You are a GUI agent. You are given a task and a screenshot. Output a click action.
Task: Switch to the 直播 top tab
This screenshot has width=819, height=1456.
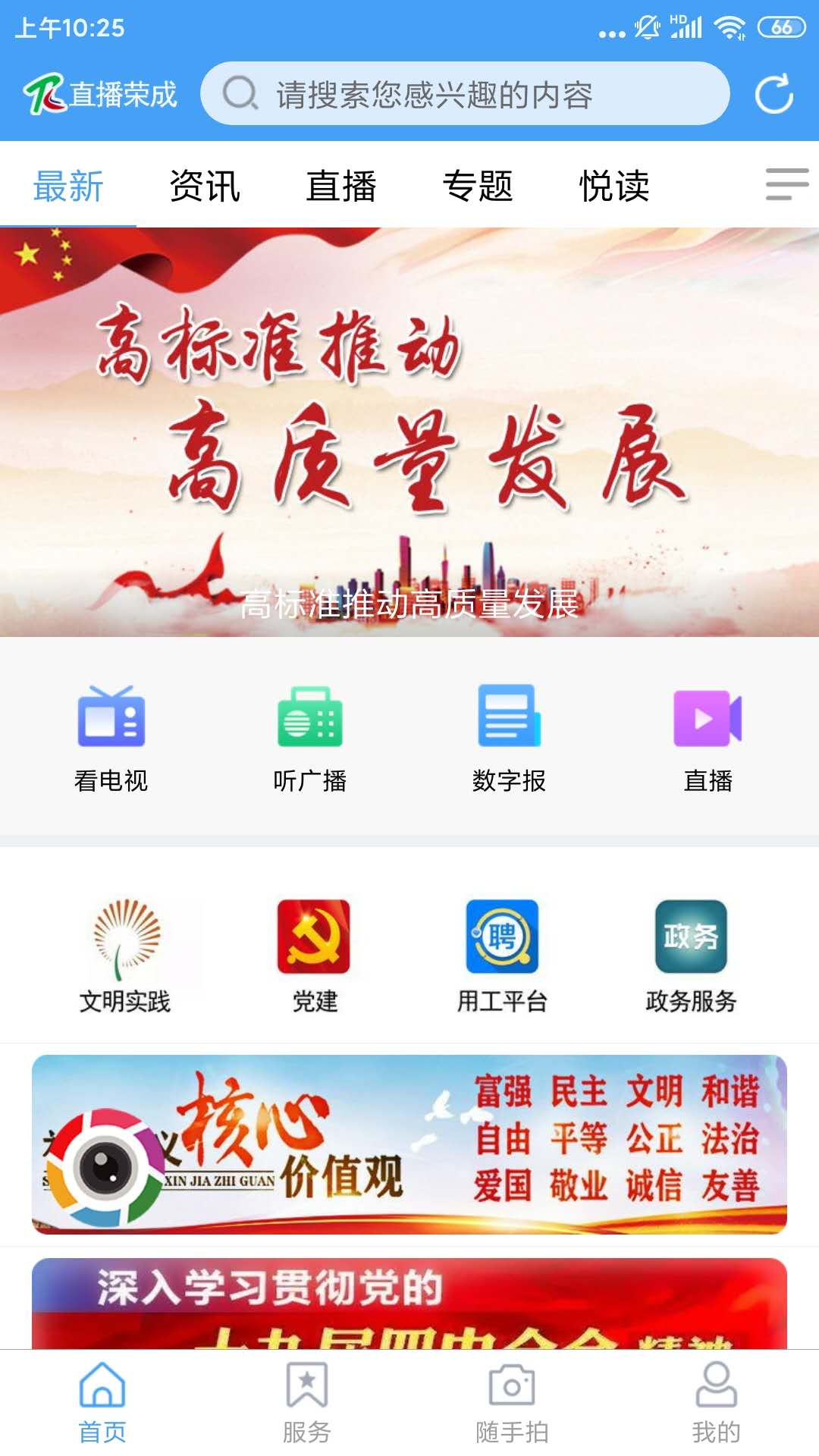tap(341, 186)
